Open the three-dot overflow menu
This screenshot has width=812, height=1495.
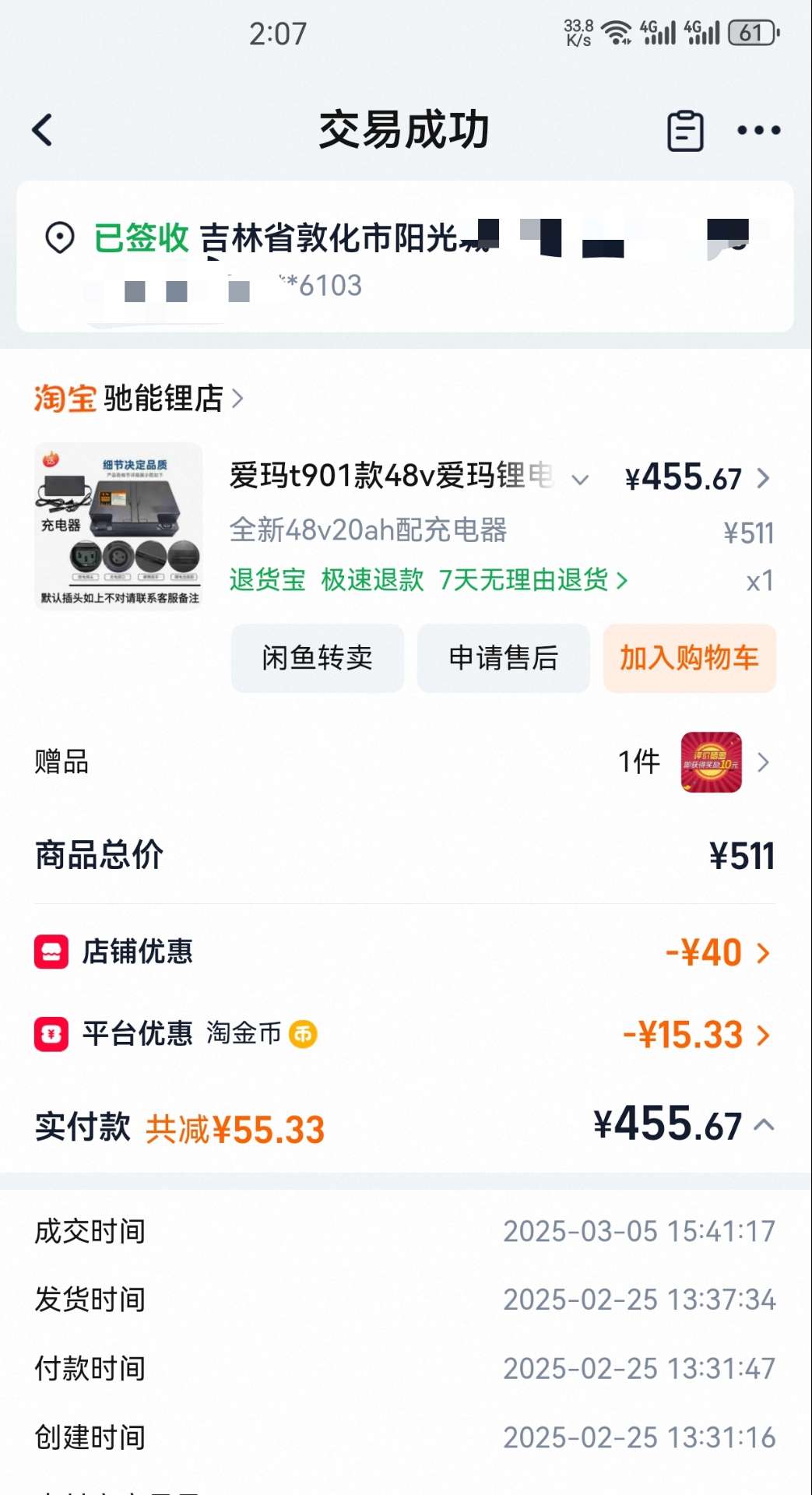(x=759, y=130)
